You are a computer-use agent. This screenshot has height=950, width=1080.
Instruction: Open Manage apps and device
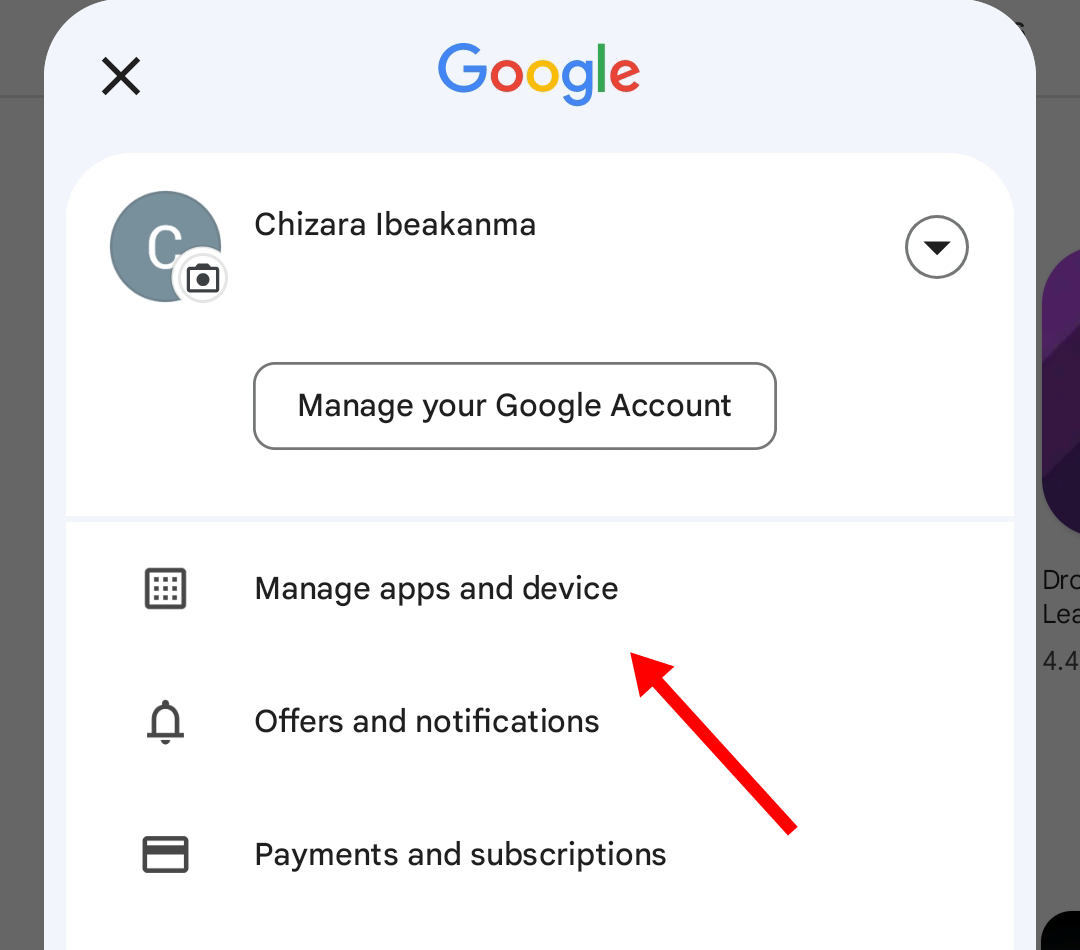coord(436,588)
